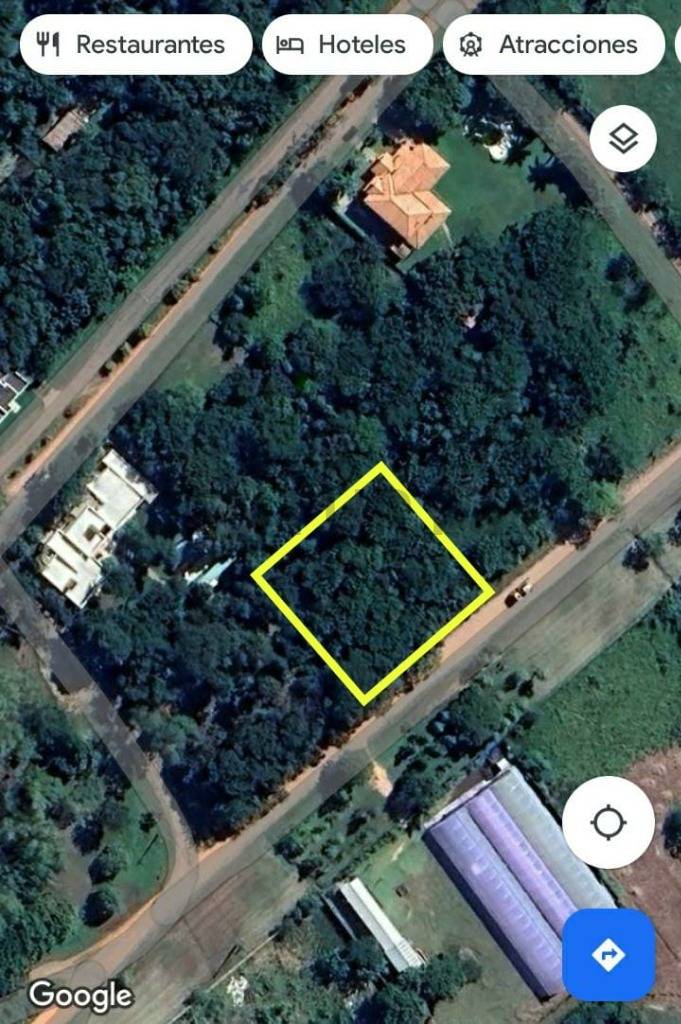Select the Restaurantes chip

click(x=135, y=45)
